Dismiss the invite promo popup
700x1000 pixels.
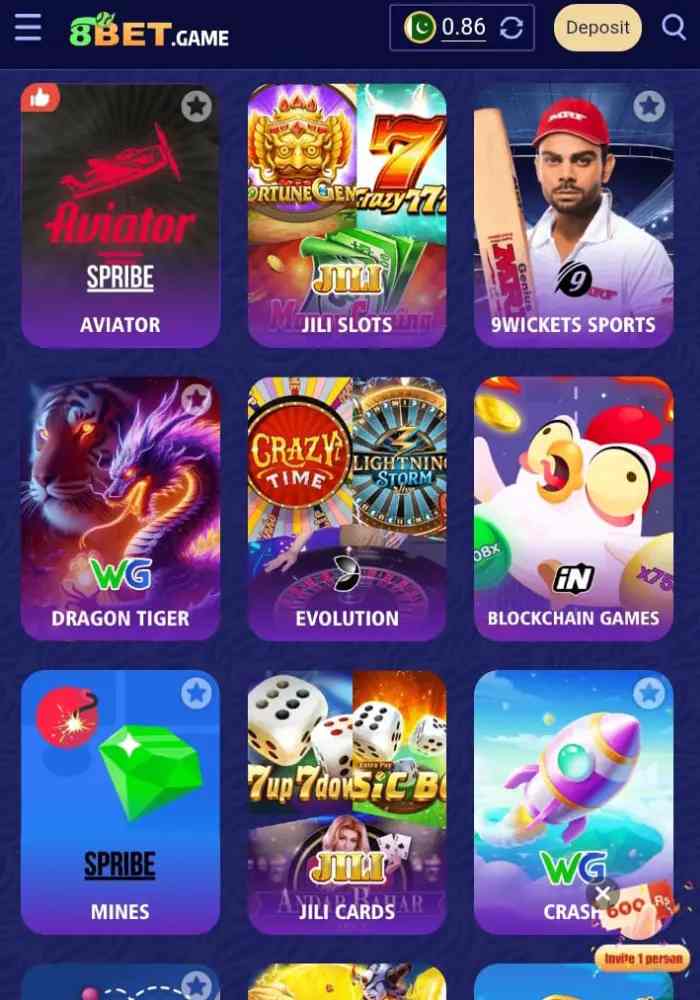pos(602,893)
